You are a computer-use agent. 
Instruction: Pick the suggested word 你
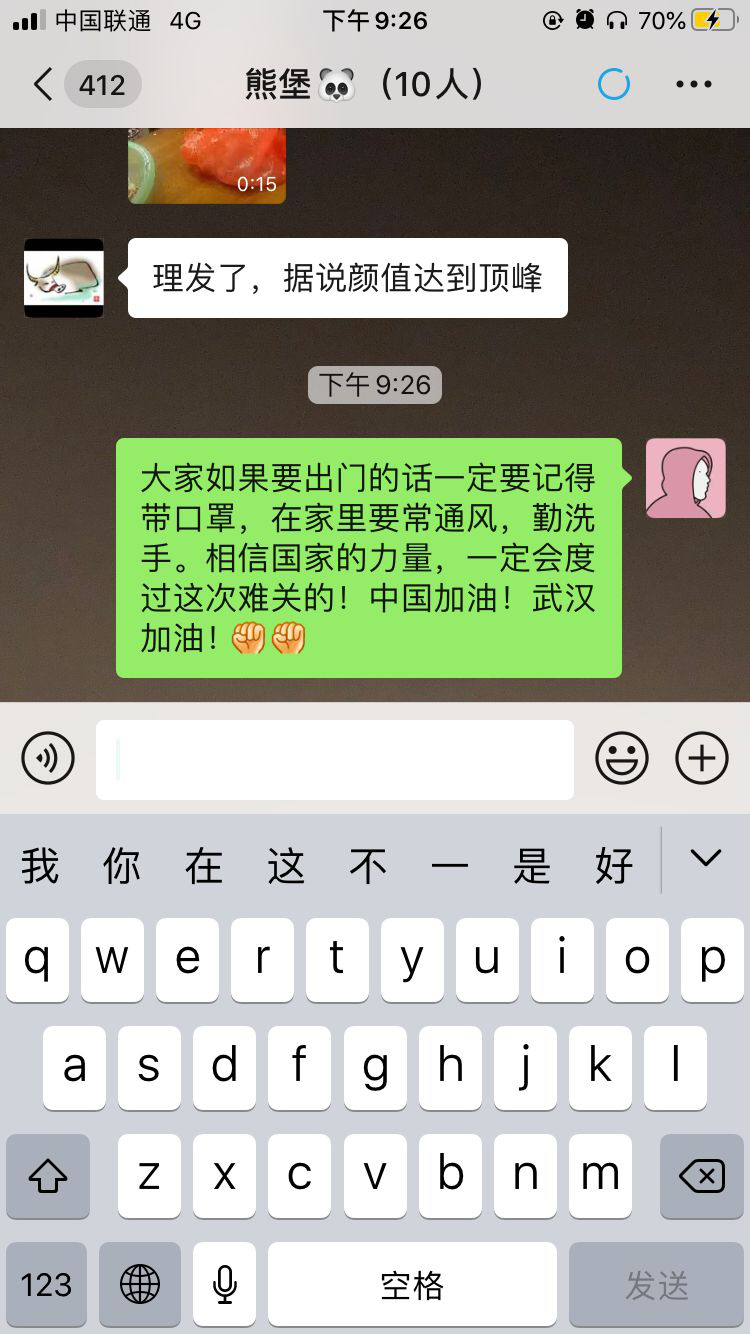(122, 865)
